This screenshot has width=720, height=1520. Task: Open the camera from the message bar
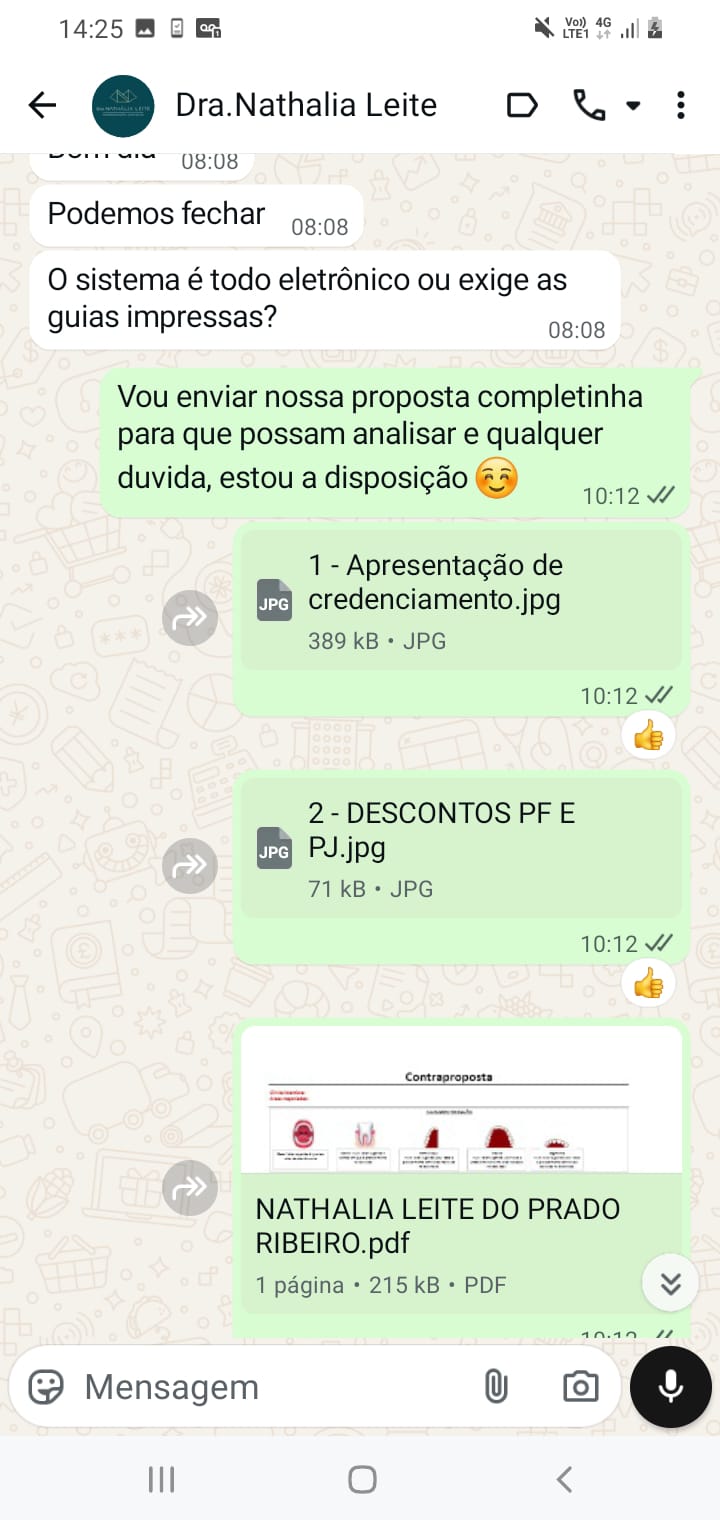click(580, 1387)
